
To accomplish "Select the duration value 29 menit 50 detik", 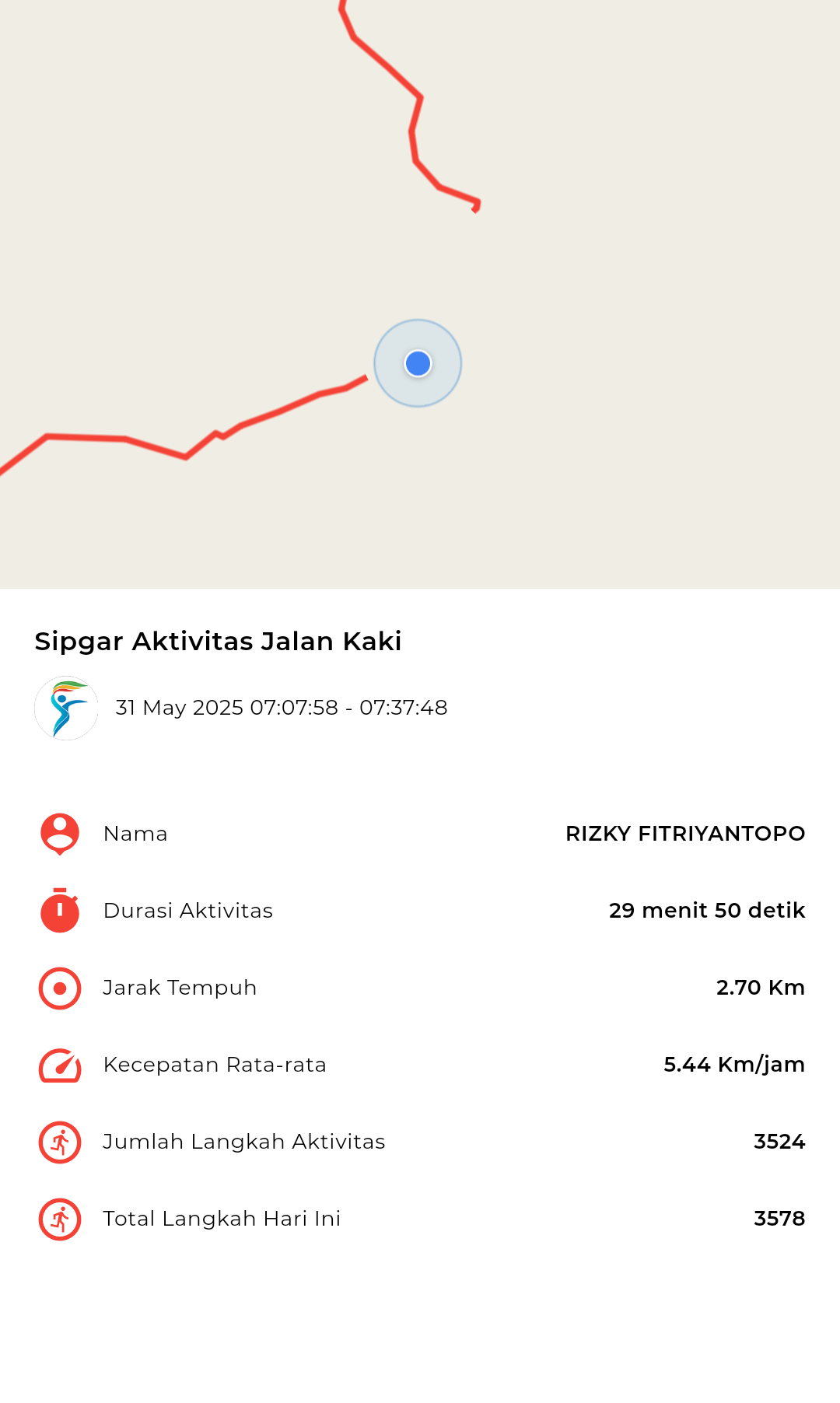I will coord(707,911).
